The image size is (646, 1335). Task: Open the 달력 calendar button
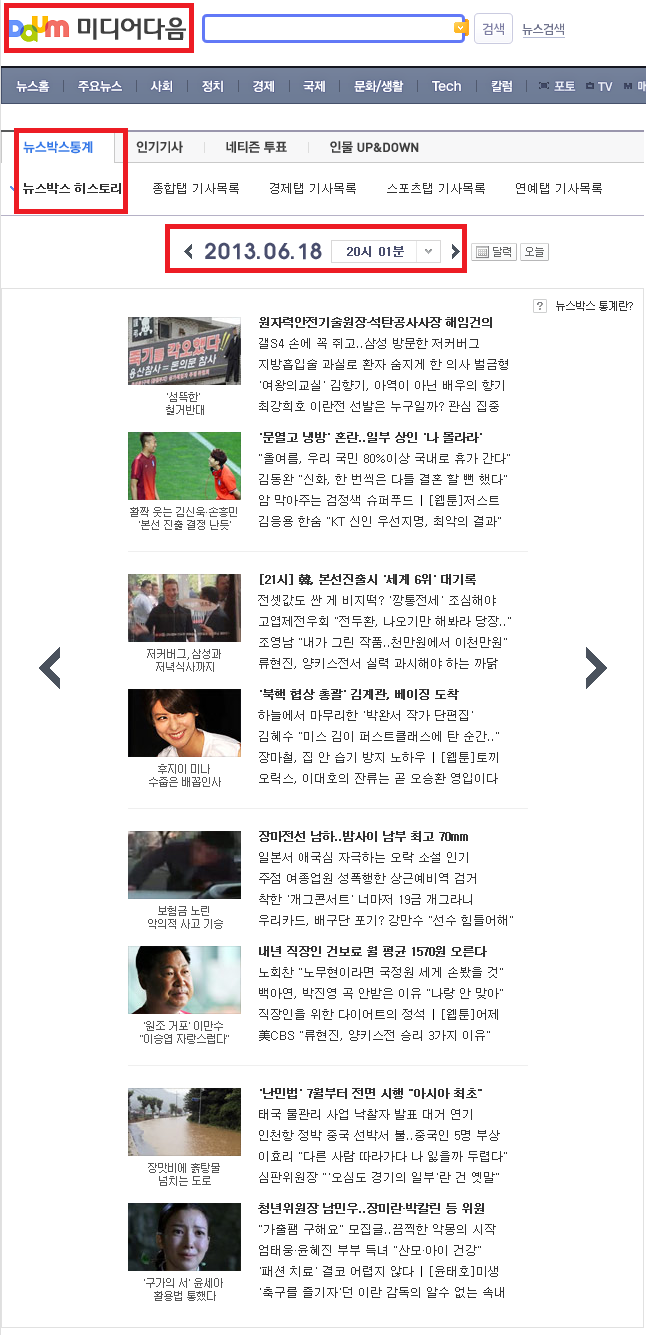(494, 253)
